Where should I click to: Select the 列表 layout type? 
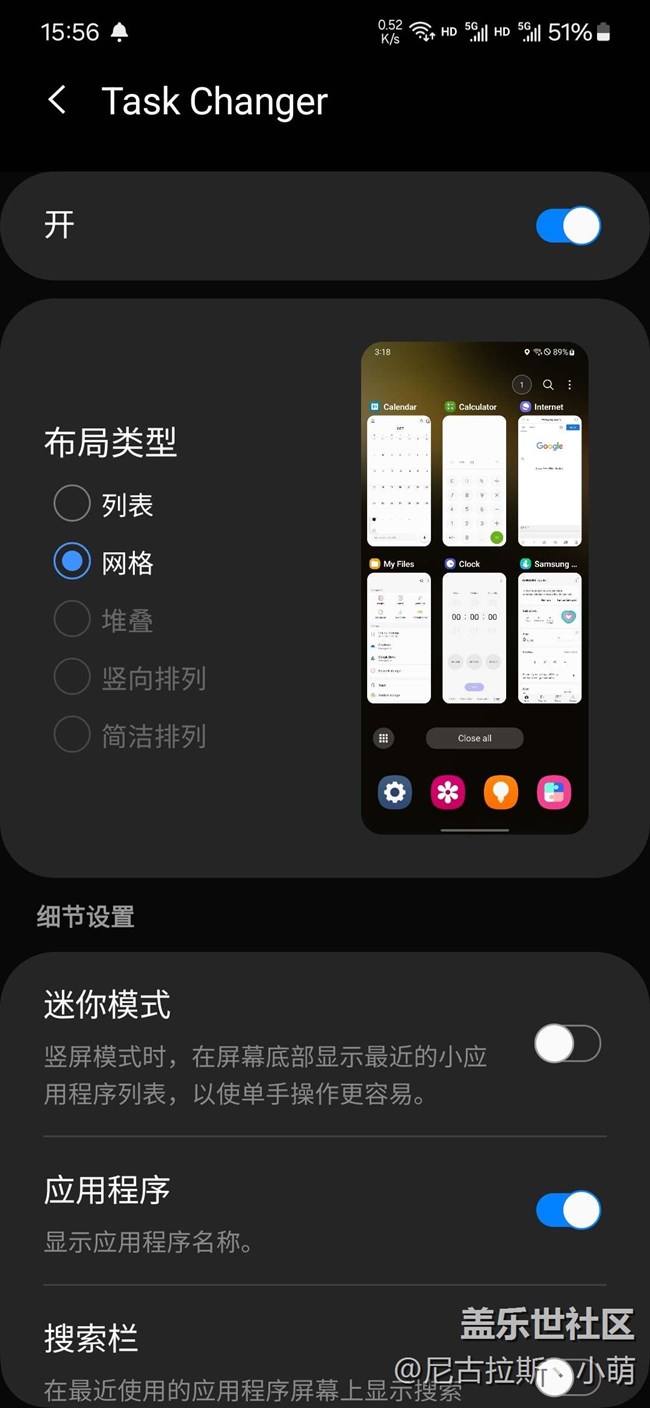[72, 504]
